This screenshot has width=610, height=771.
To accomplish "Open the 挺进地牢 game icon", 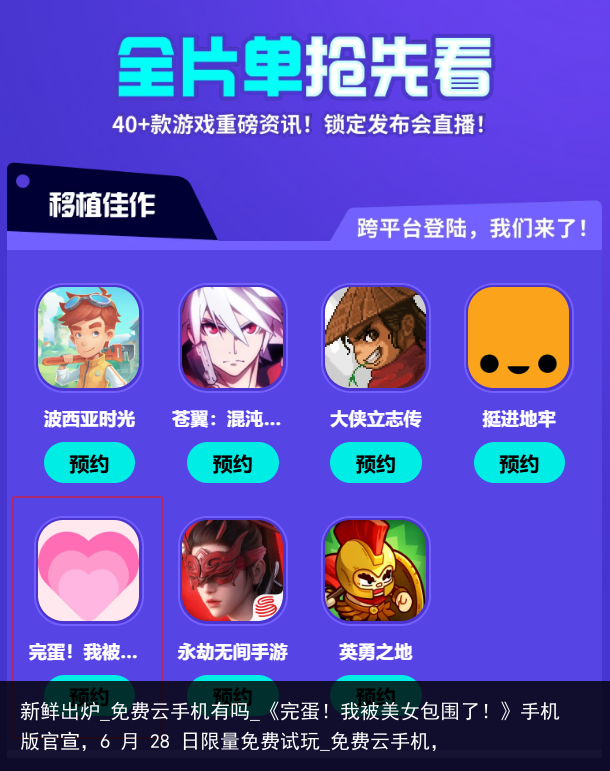I will pos(518,338).
